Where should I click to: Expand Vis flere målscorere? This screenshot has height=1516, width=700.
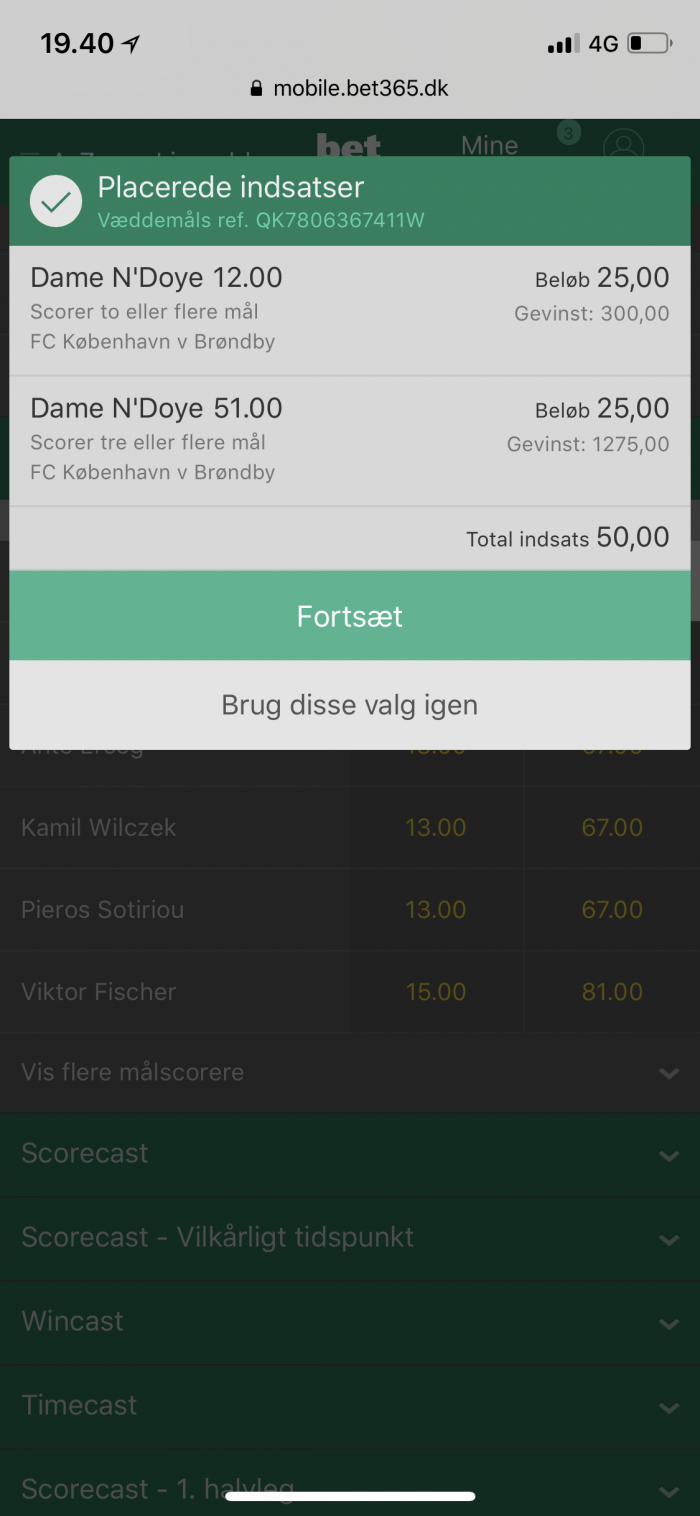(350, 1072)
